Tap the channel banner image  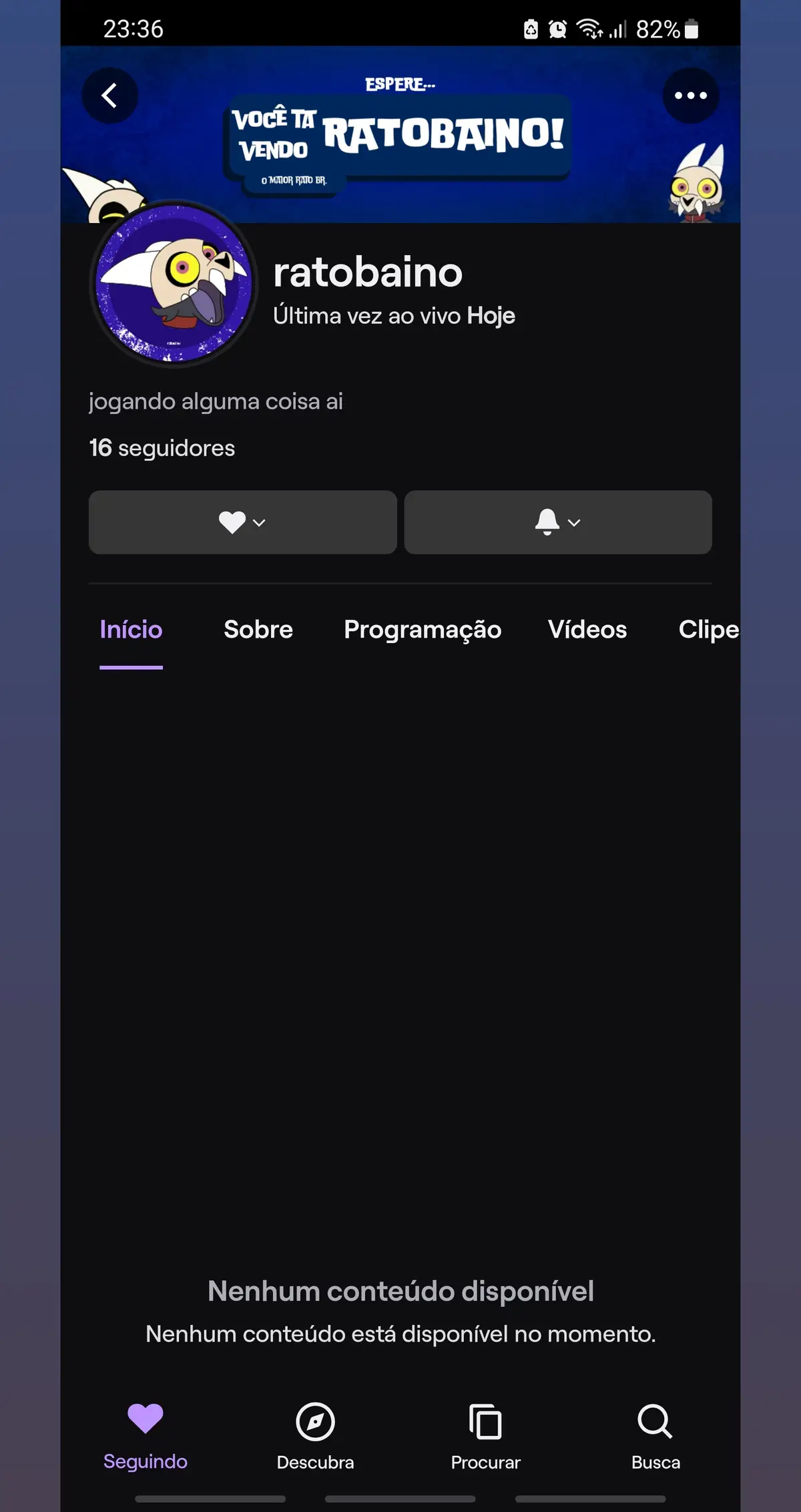click(x=400, y=134)
